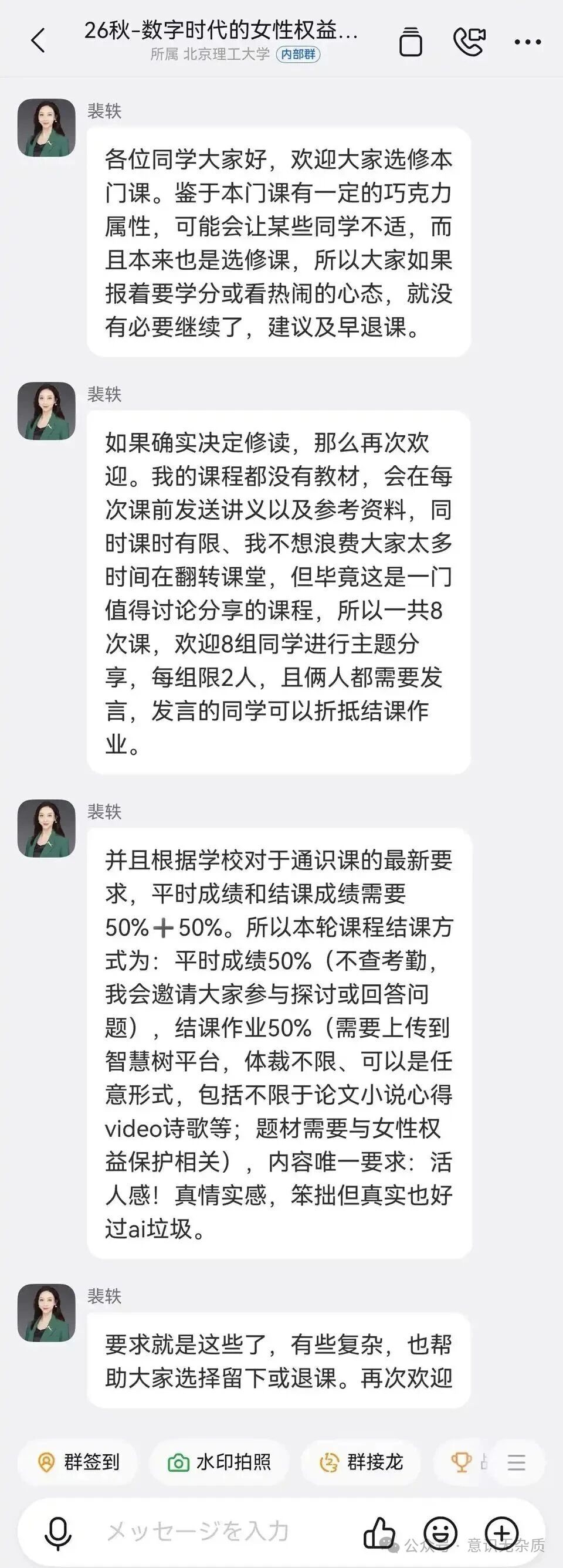Screen dimensions: 563x1568
Task: Open the three-dot overflow menu
Action: click(x=528, y=42)
